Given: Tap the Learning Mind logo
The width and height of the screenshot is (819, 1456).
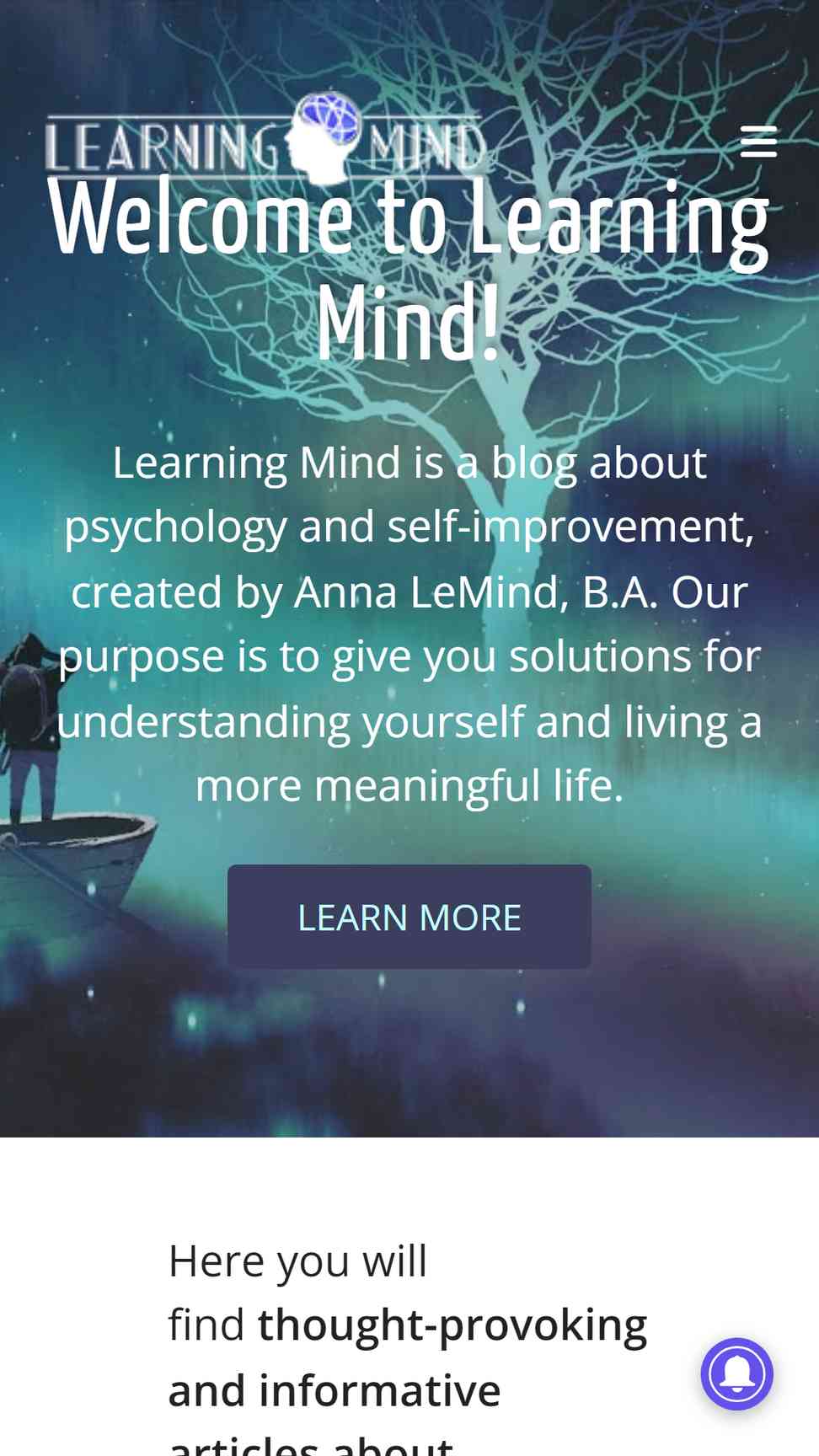Looking at the screenshot, I should click(x=266, y=138).
